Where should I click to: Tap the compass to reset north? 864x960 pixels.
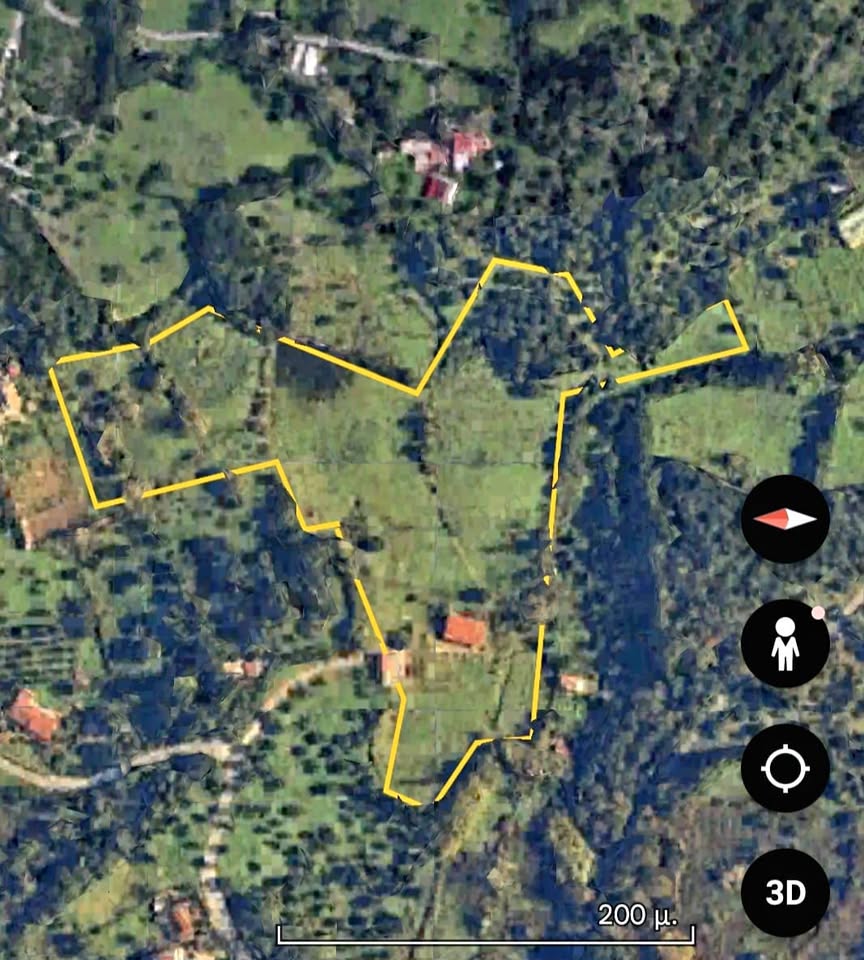coord(785,519)
